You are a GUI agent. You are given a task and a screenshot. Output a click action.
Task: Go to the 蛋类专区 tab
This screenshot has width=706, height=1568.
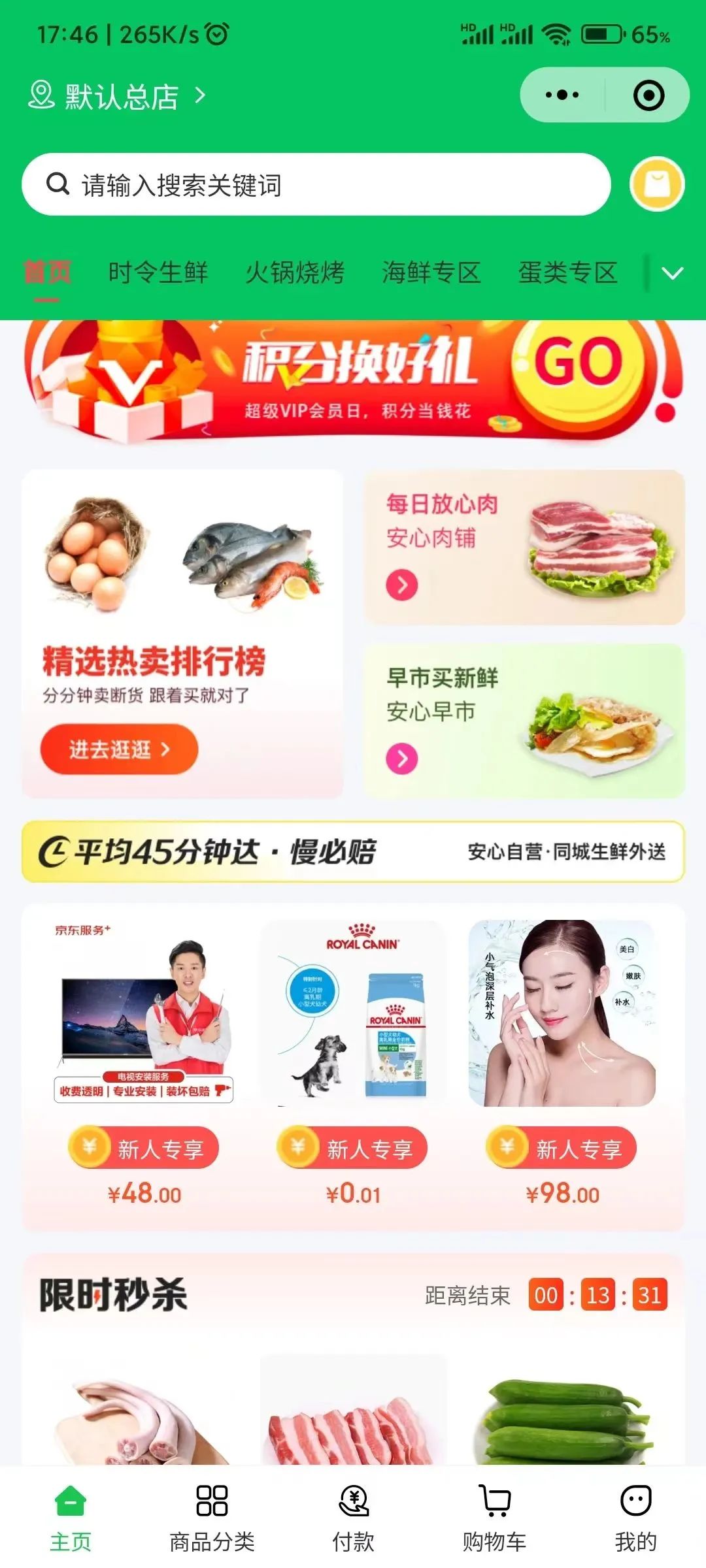(x=568, y=272)
